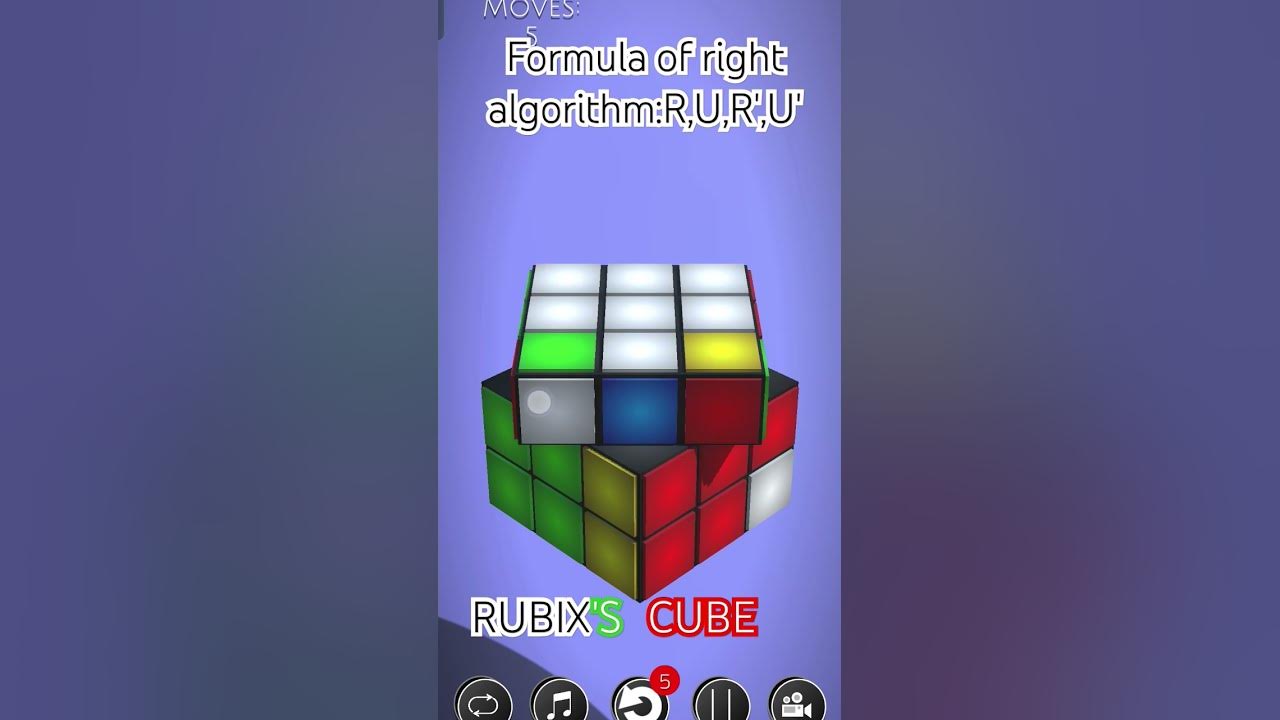Screen dimensions: 1280x720
Task: Toggle the music note button
Action: coord(560,702)
